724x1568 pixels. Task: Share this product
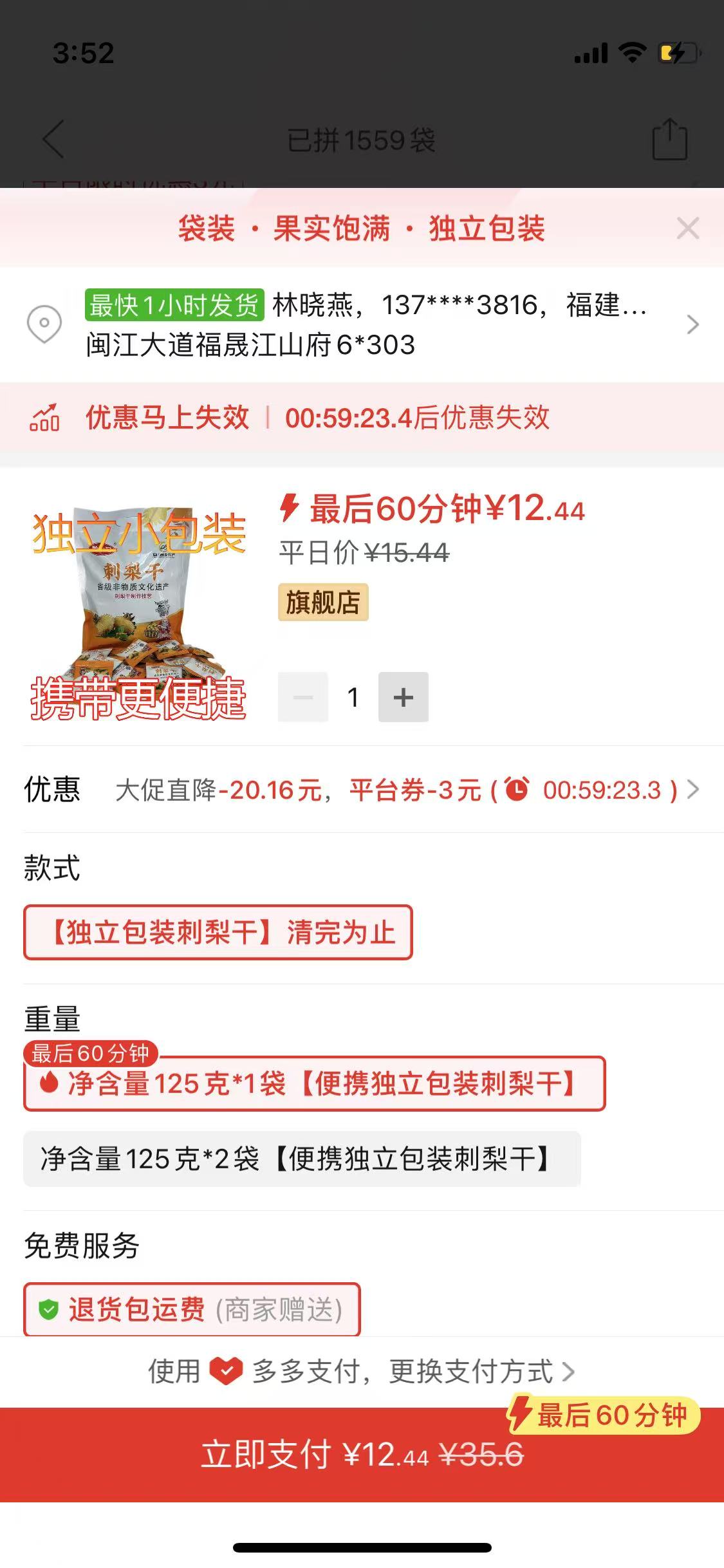pos(669,138)
